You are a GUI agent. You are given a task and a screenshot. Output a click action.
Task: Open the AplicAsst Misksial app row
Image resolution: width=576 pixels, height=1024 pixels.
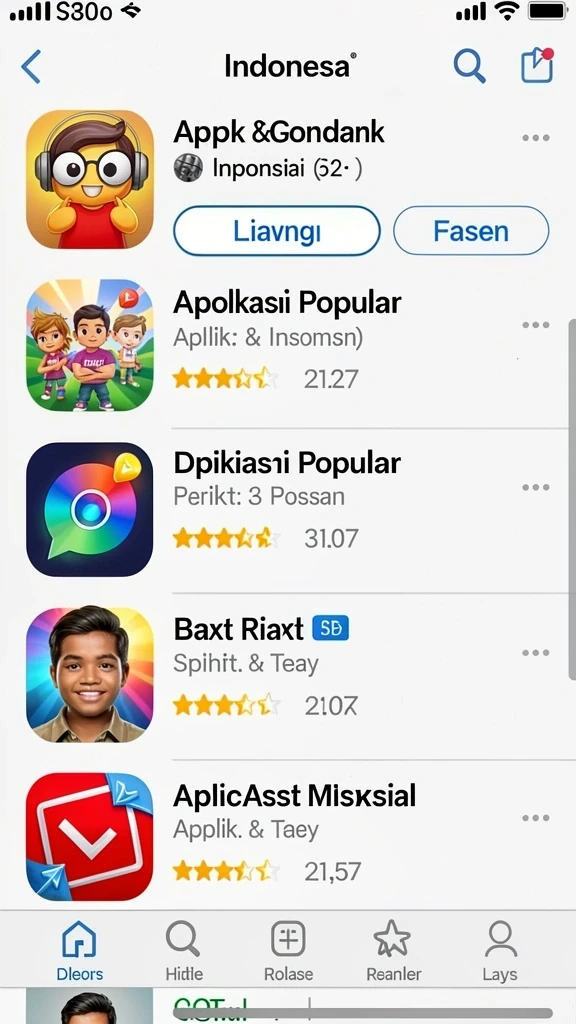coord(288,837)
